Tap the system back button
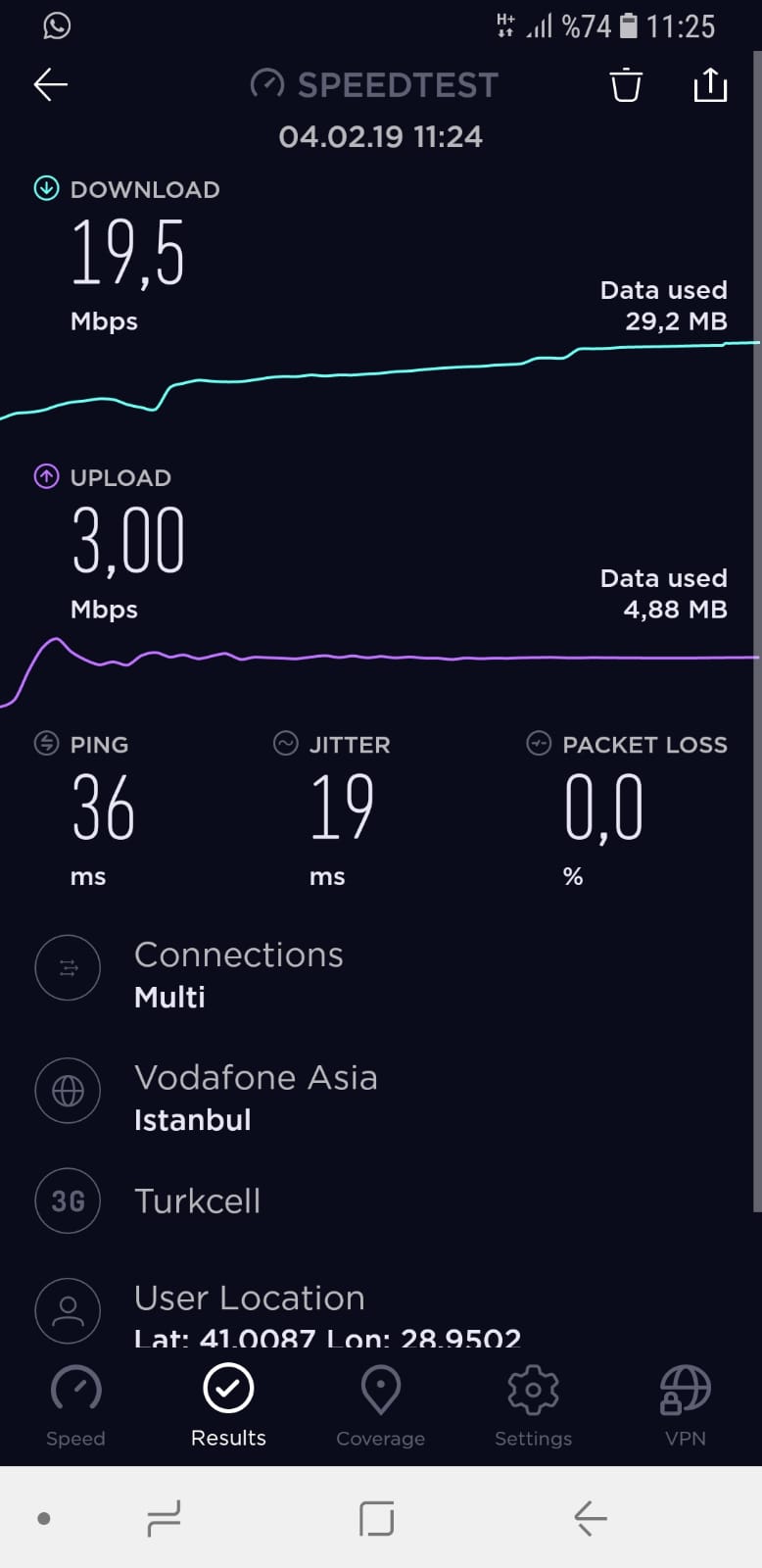The image size is (762, 1568). [591, 1518]
